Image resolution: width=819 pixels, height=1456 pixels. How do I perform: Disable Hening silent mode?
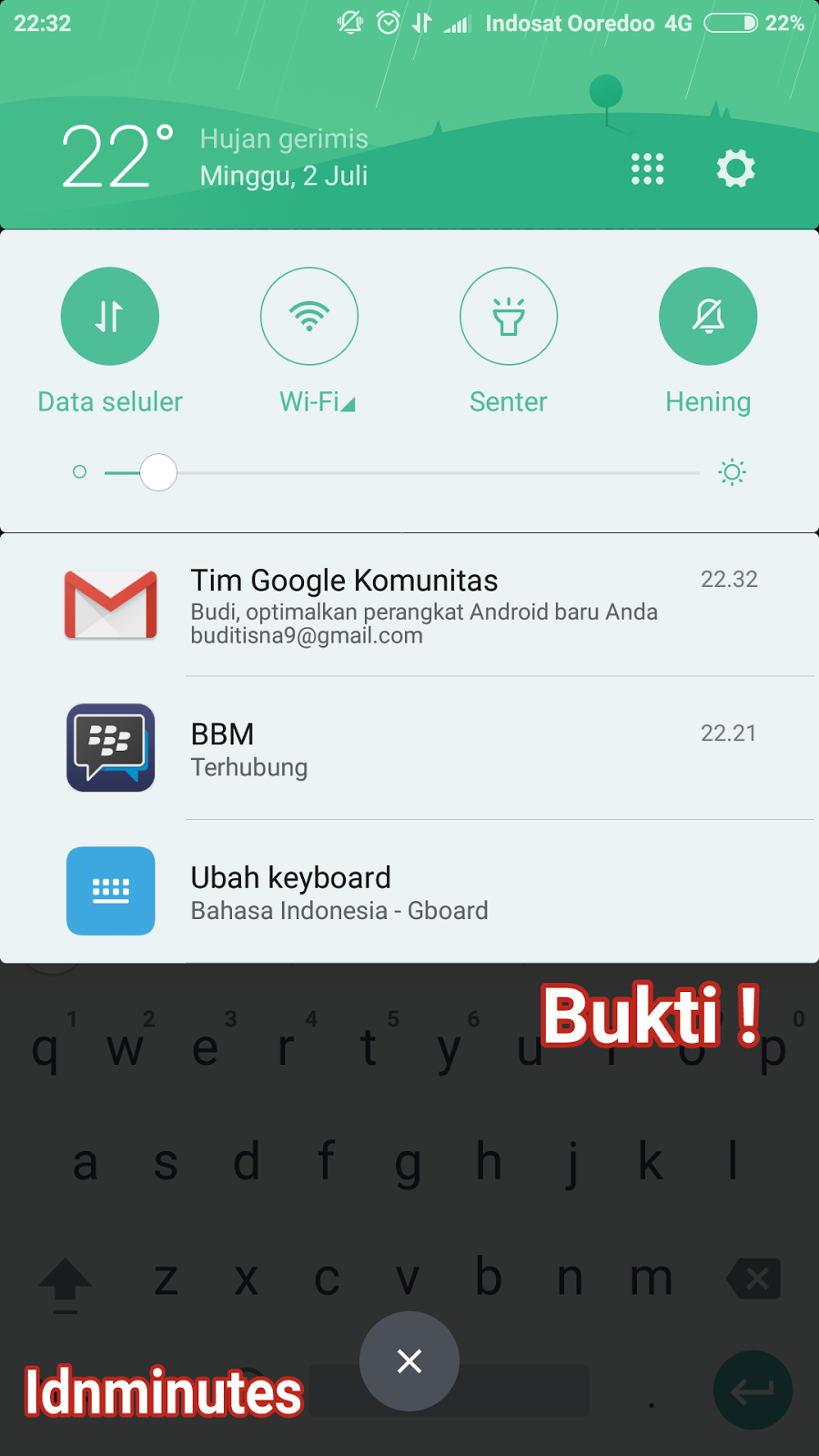click(708, 317)
